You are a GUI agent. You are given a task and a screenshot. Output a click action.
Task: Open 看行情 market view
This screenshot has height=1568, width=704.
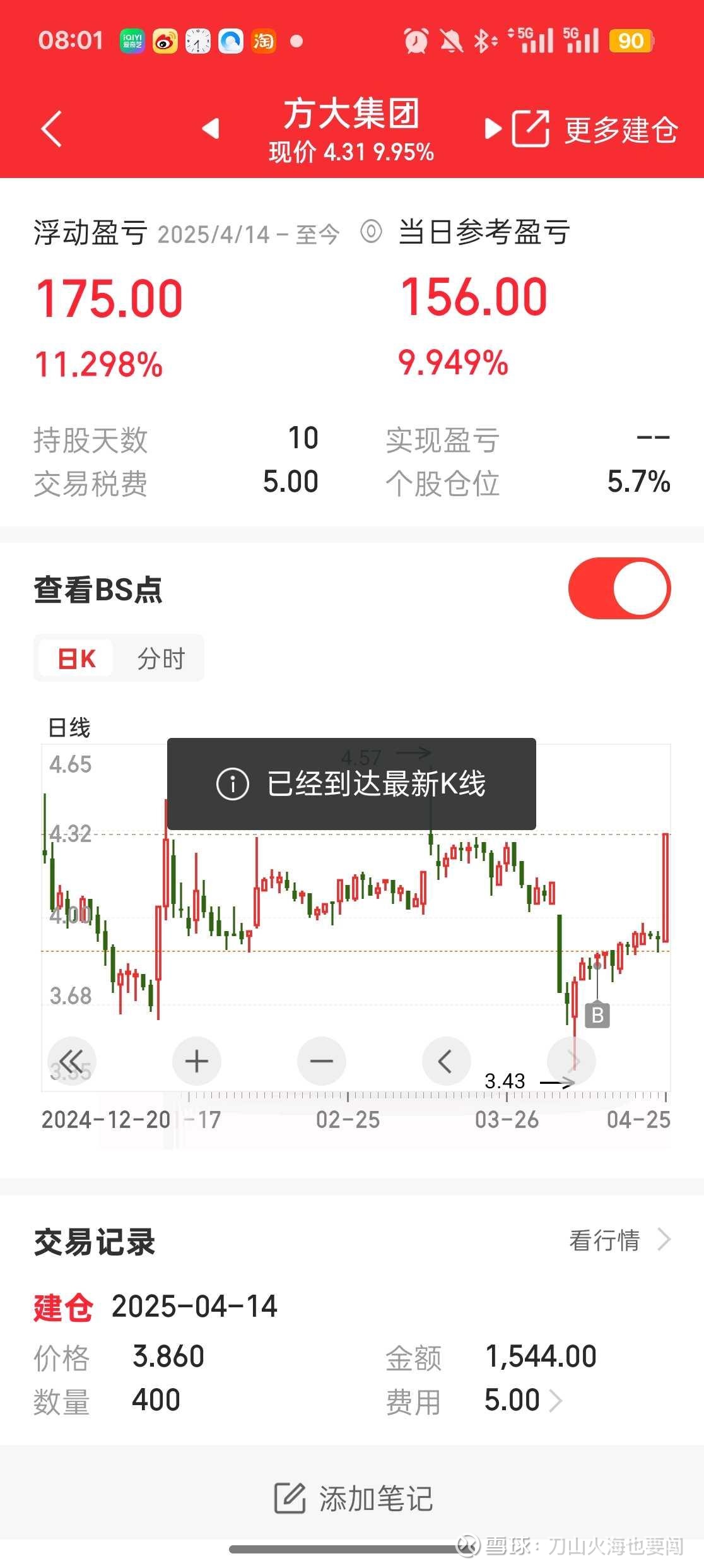(x=620, y=1240)
